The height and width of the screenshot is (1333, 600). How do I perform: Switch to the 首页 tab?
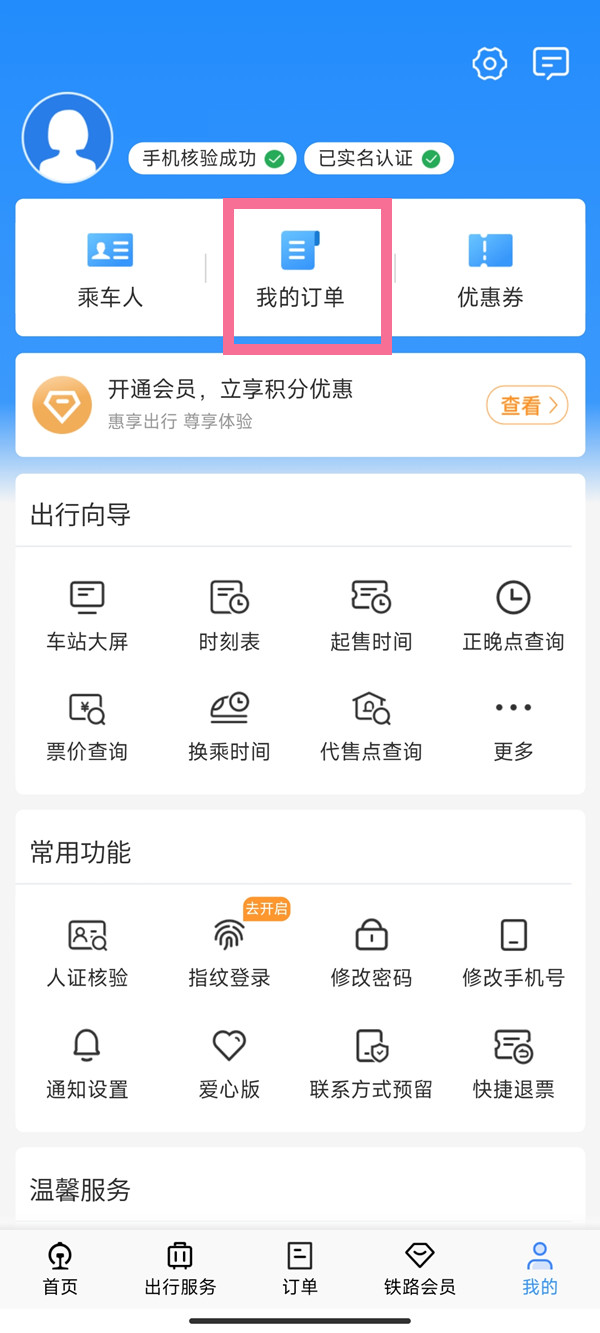tap(60, 1269)
